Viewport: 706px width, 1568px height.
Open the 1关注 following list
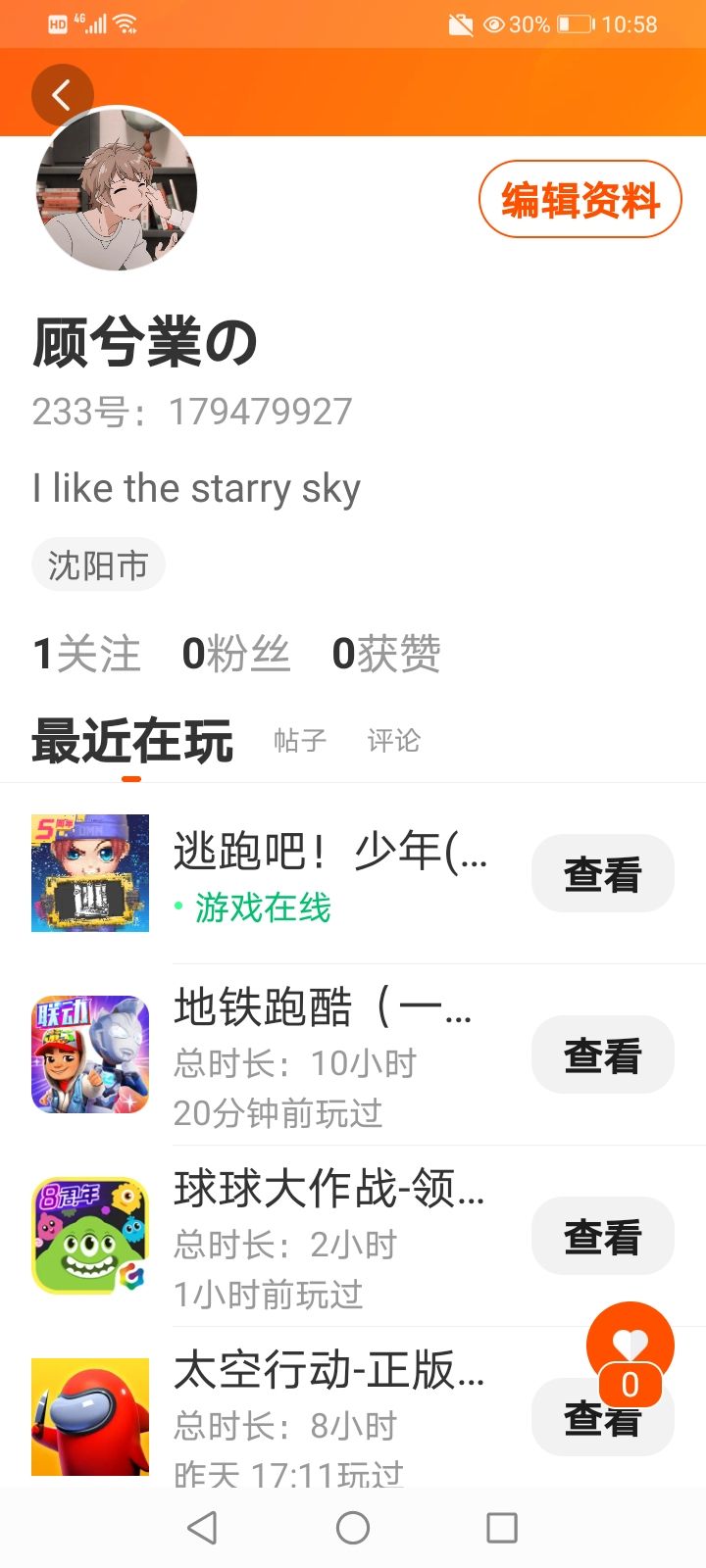(86, 654)
